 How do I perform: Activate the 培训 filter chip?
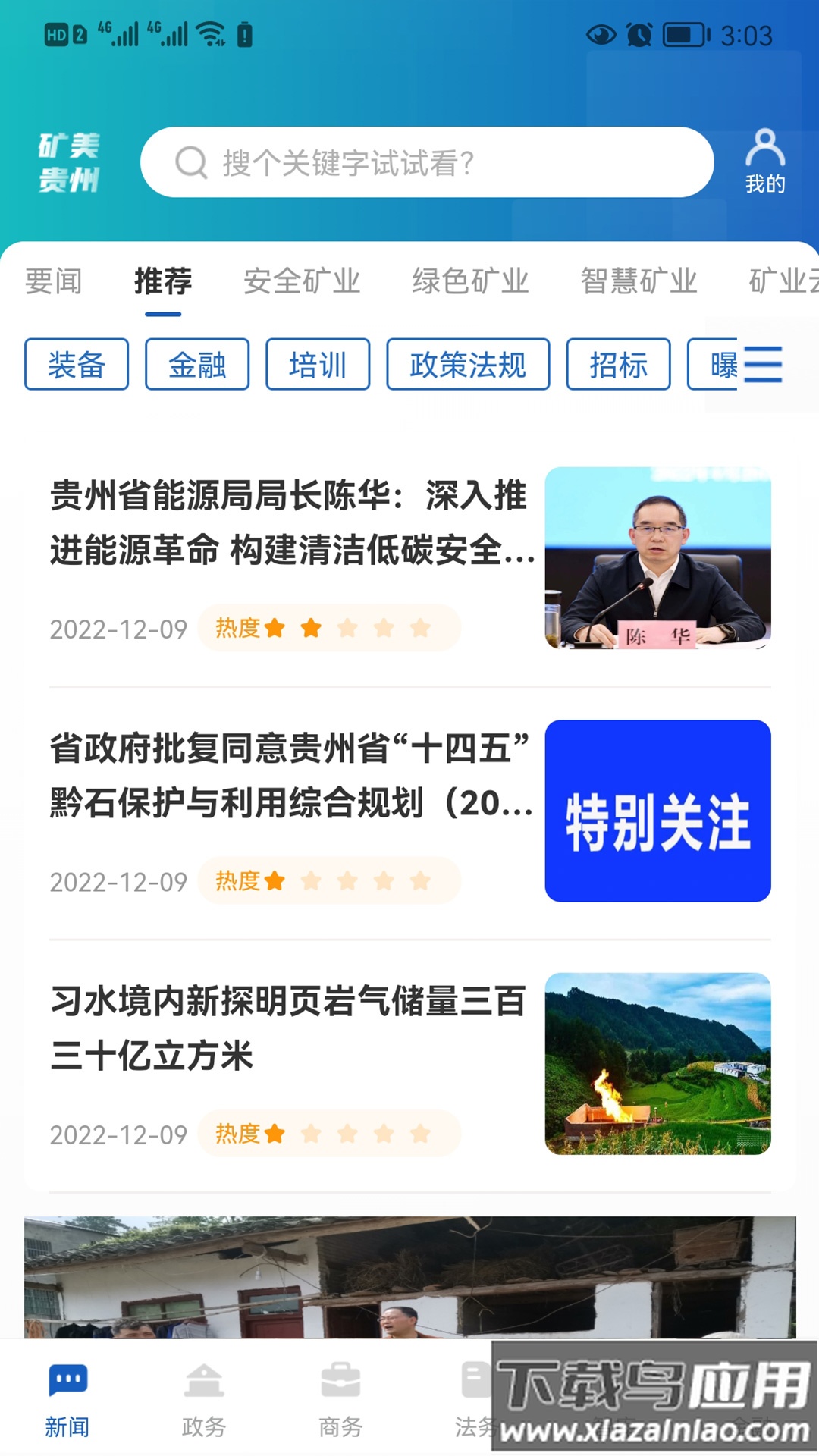point(317,364)
